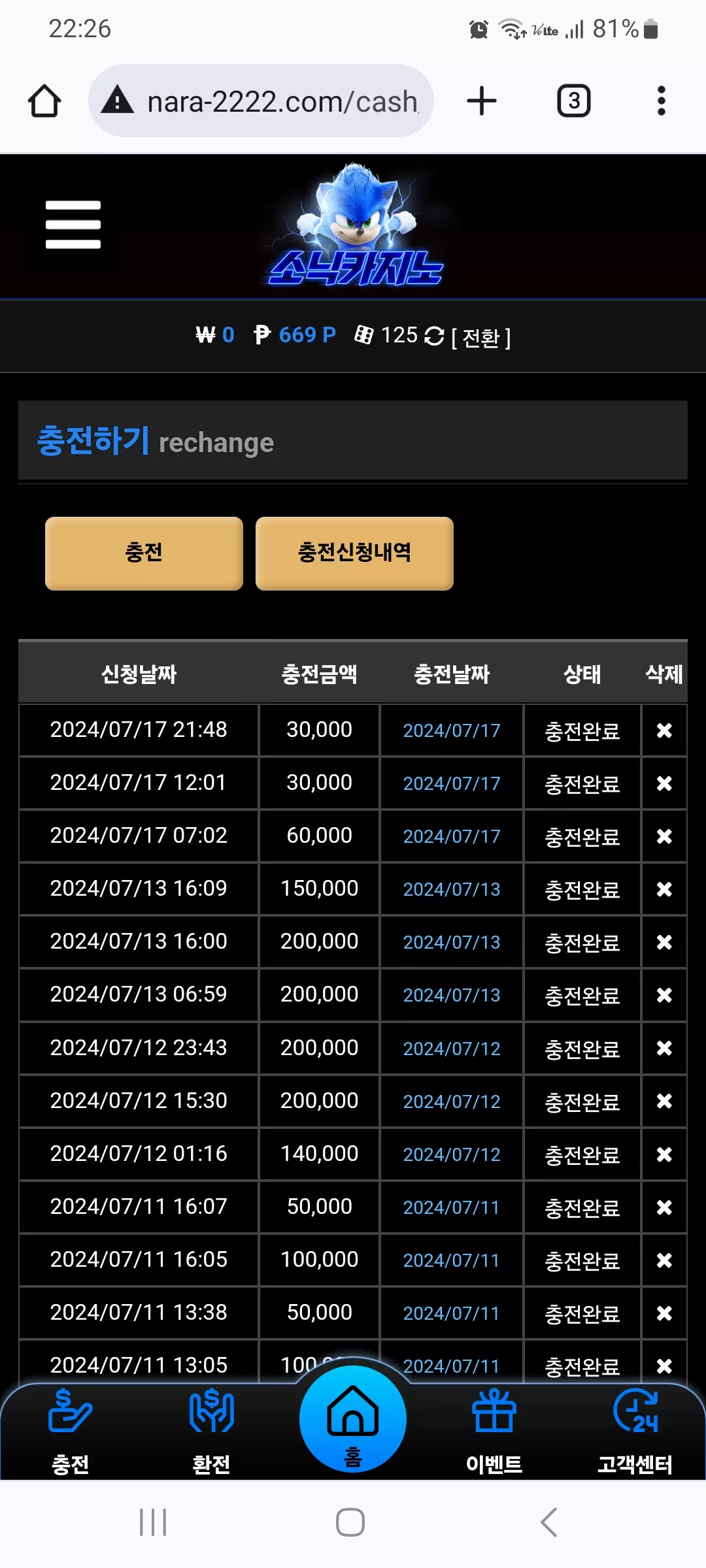706x1568 pixels.
Task: Tap the browser address bar
Action: coord(261,101)
